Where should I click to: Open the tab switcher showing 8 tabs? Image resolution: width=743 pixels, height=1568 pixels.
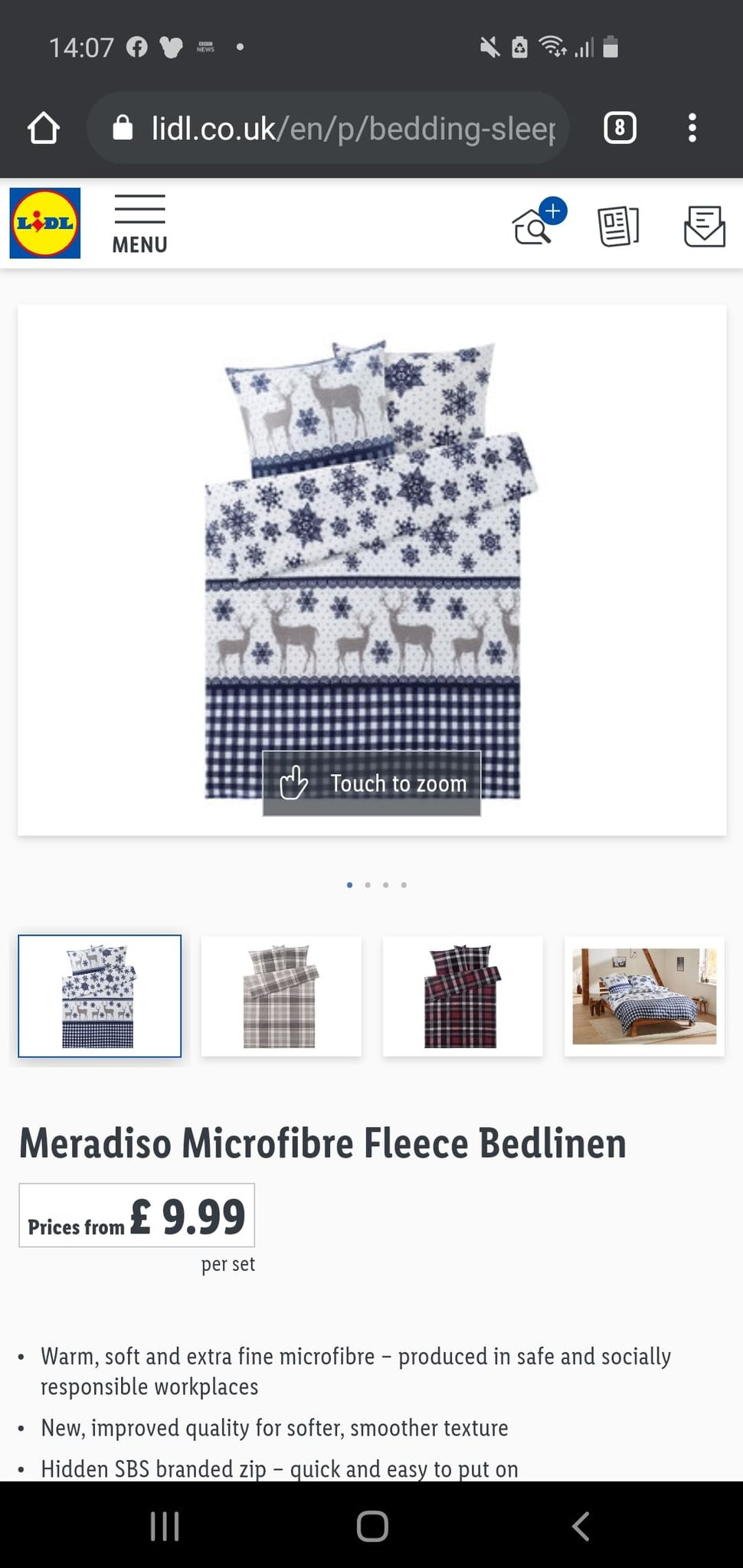(620, 128)
